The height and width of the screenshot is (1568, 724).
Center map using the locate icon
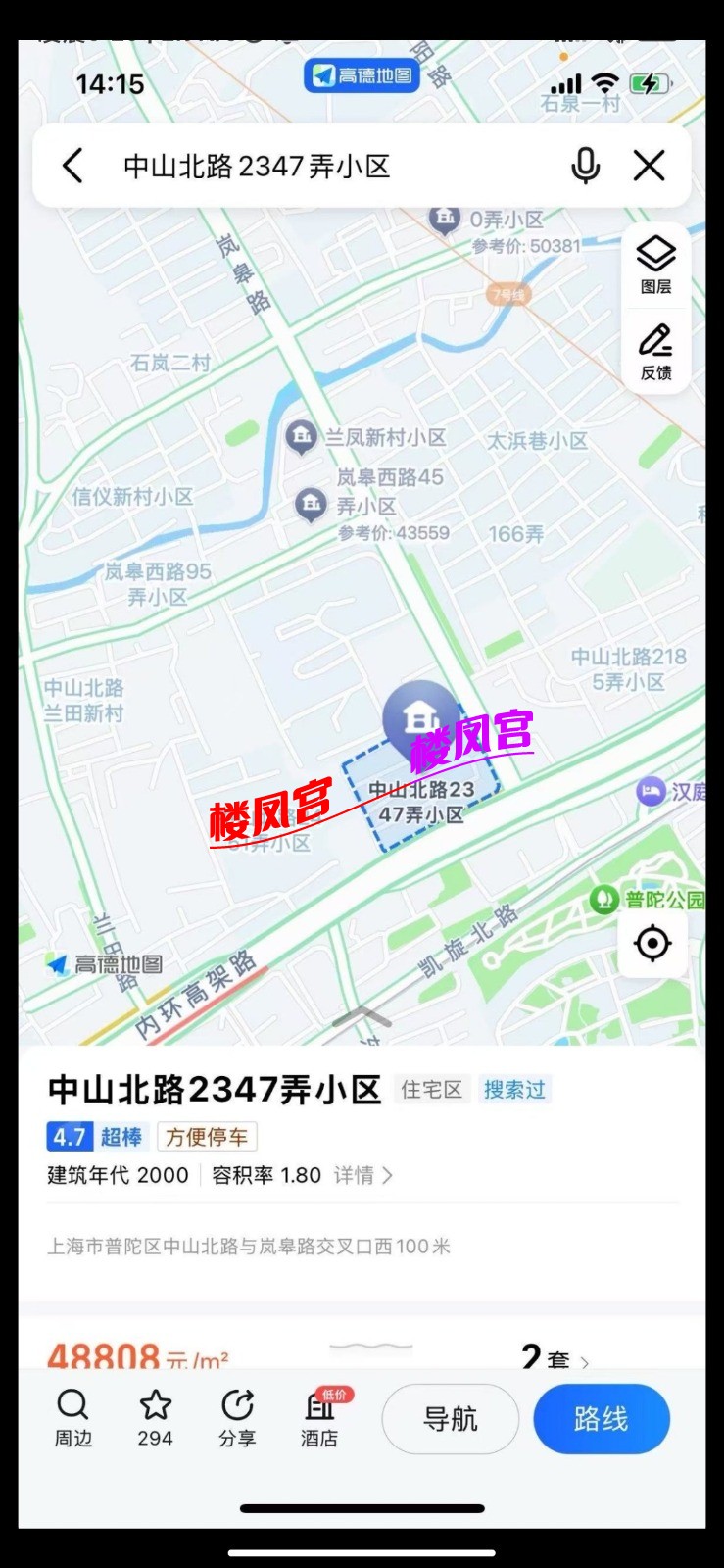652,943
